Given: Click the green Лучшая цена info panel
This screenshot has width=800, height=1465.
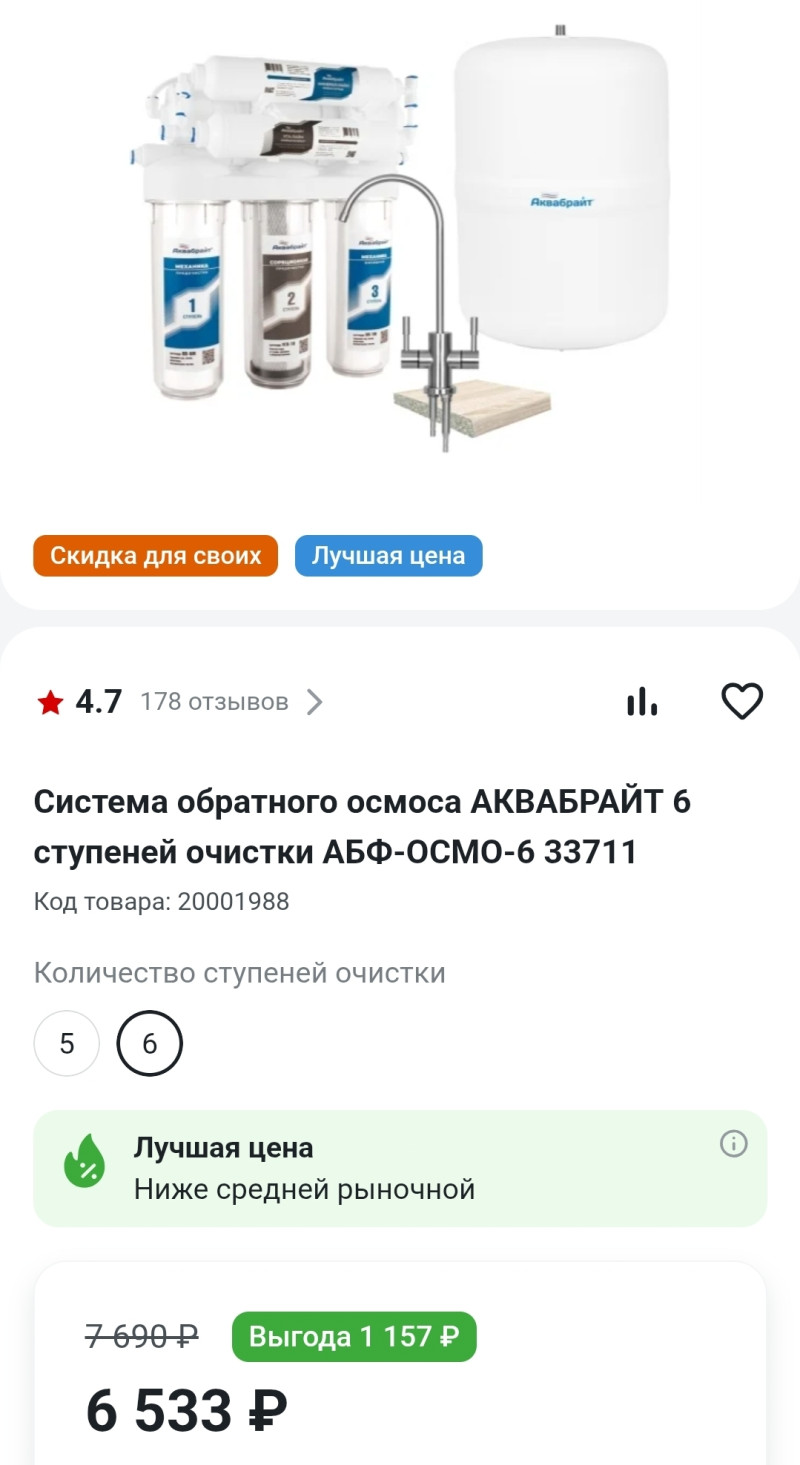Looking at the screenshot, I should tap(400, 1166).
